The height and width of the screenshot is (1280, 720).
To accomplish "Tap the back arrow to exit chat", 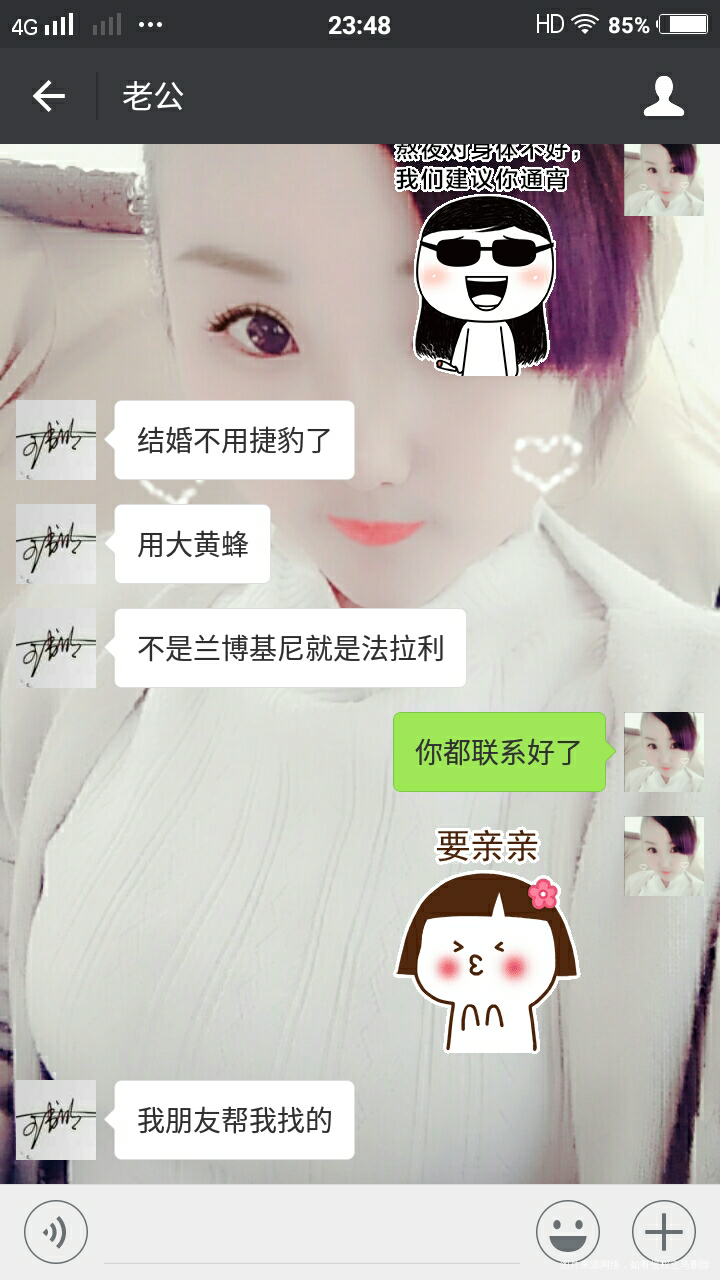I will point(50,97).
